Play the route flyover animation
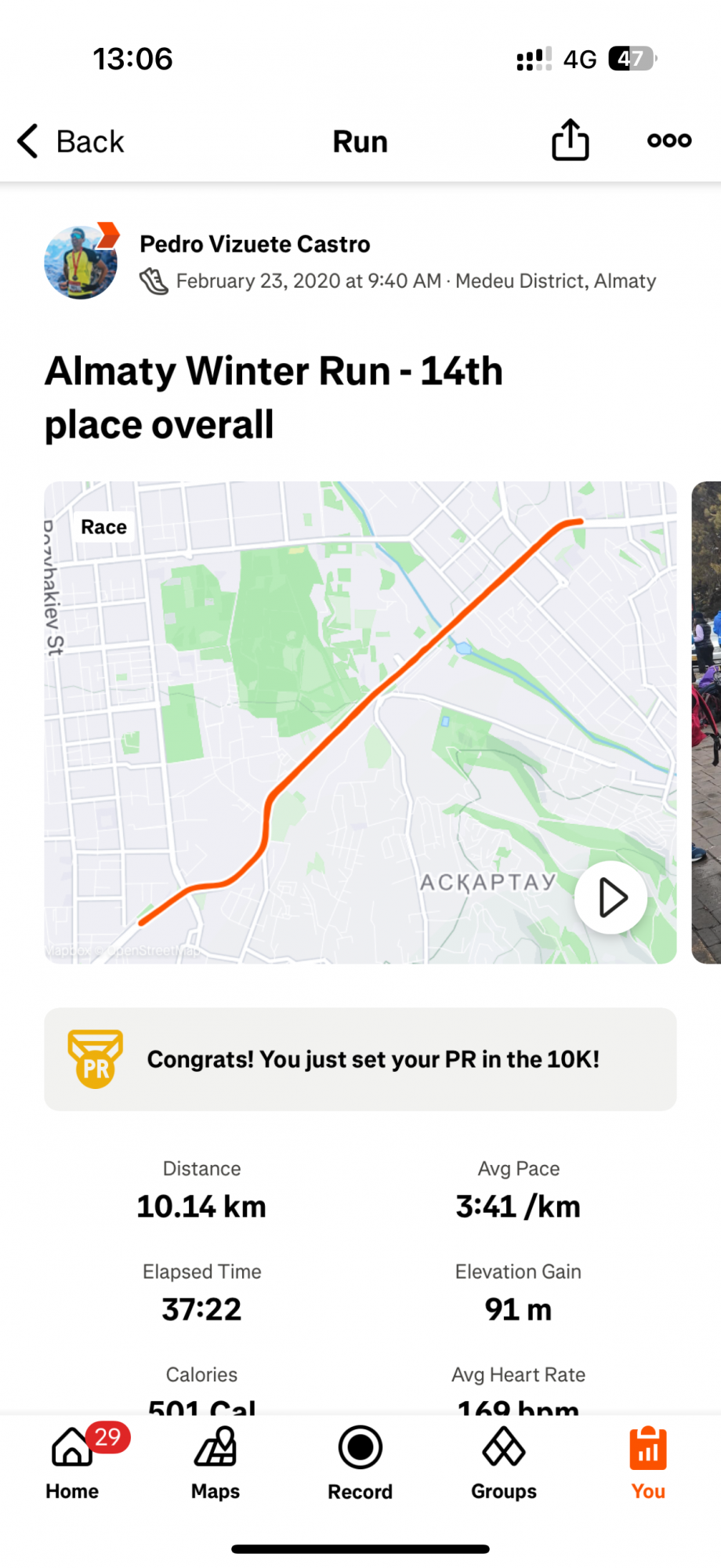 click(x=610, y=898)
